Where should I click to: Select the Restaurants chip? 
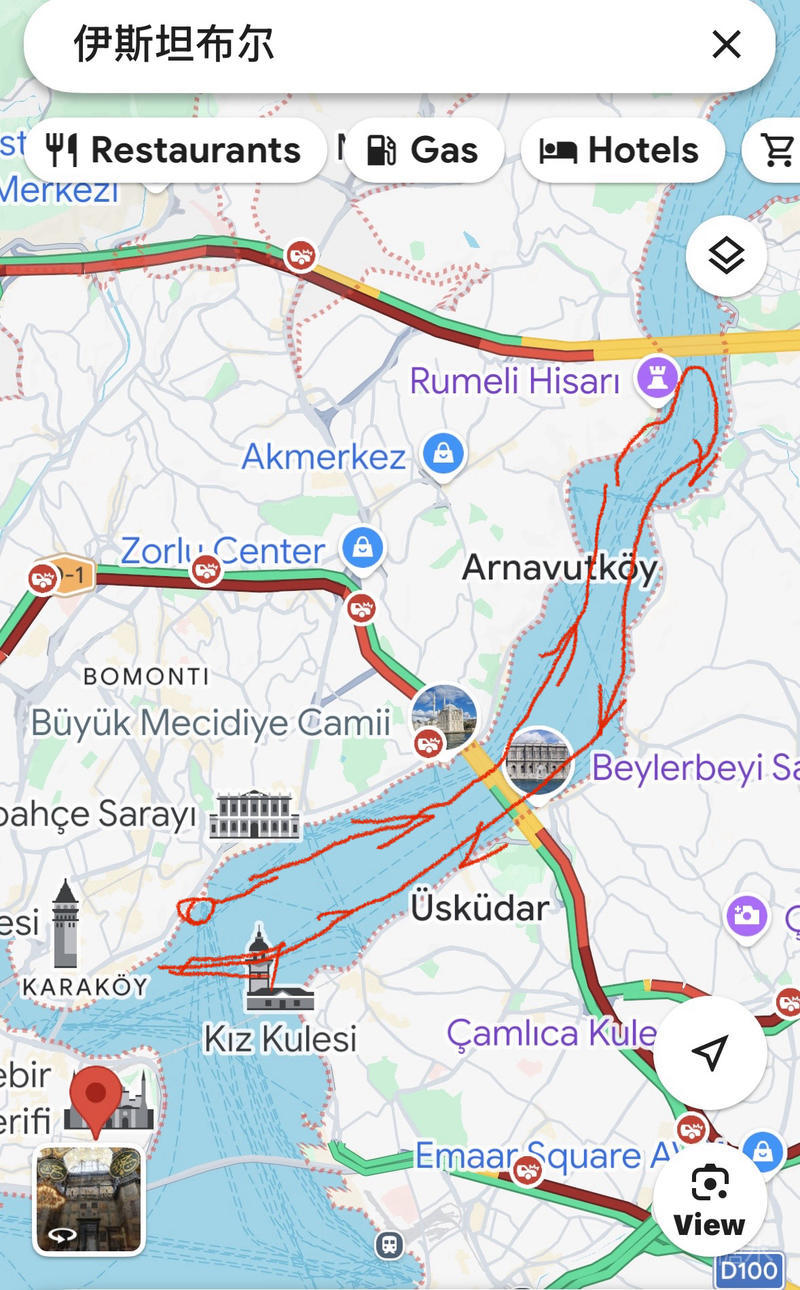175,150
